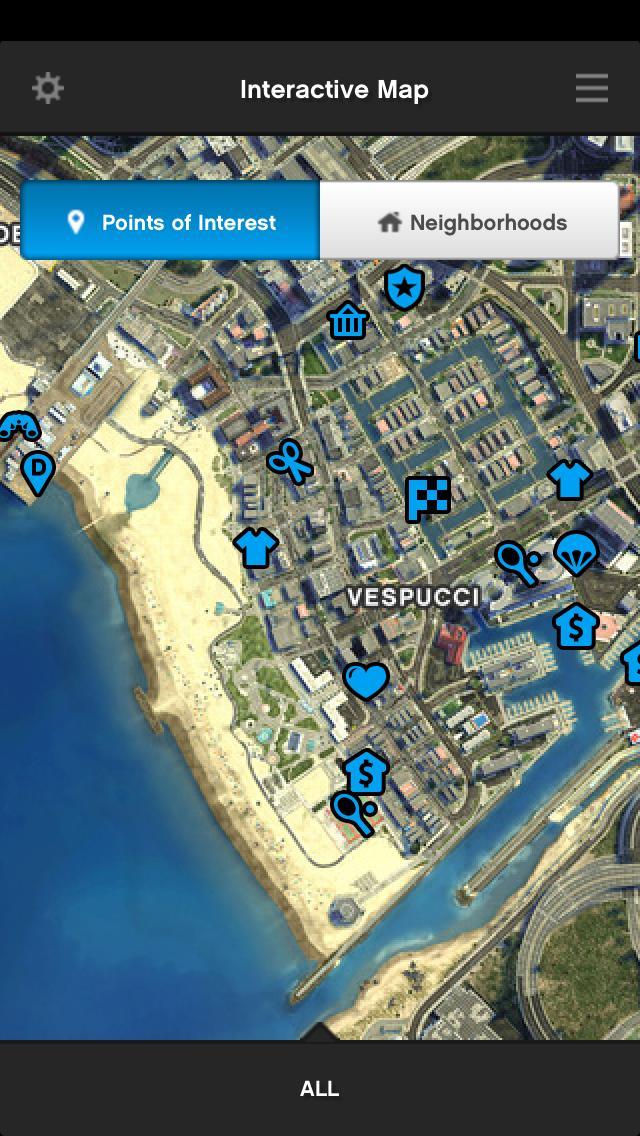This screenshot has height=1136, width=640.
Task: Open the ALL filter bar
Action: pos(320,1089)
